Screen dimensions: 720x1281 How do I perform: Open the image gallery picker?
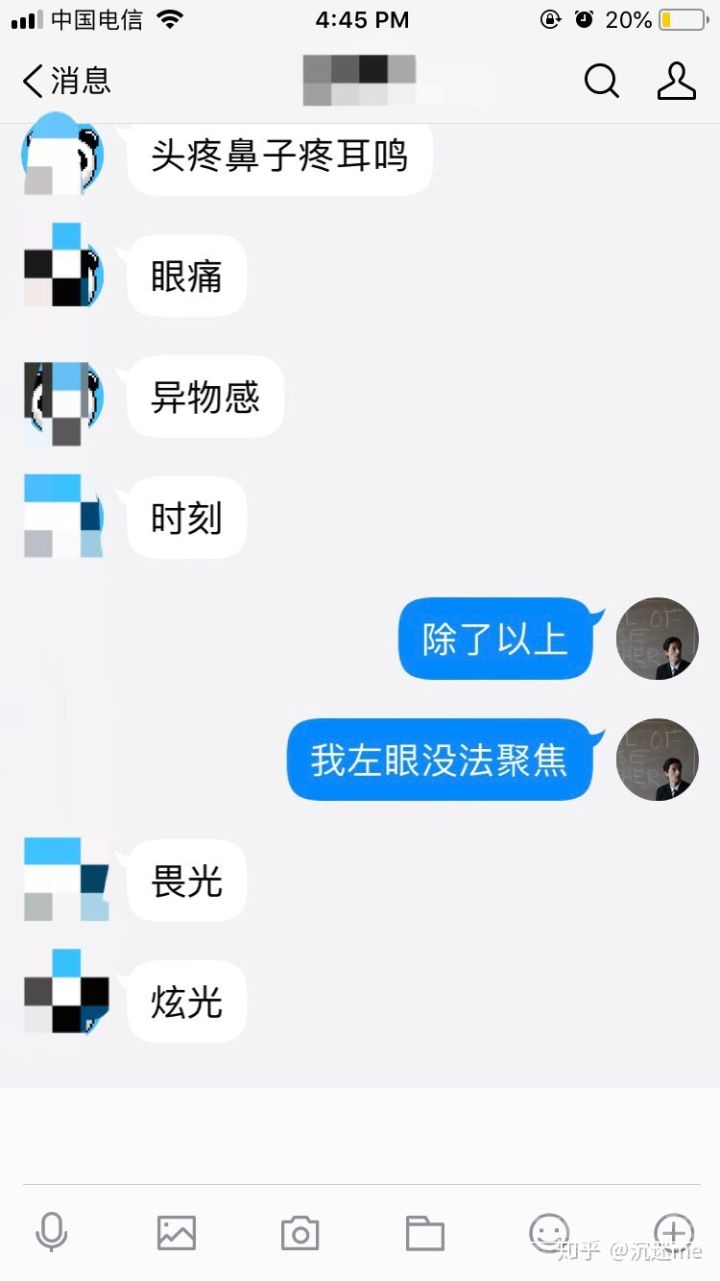(x=177, y=1232)
